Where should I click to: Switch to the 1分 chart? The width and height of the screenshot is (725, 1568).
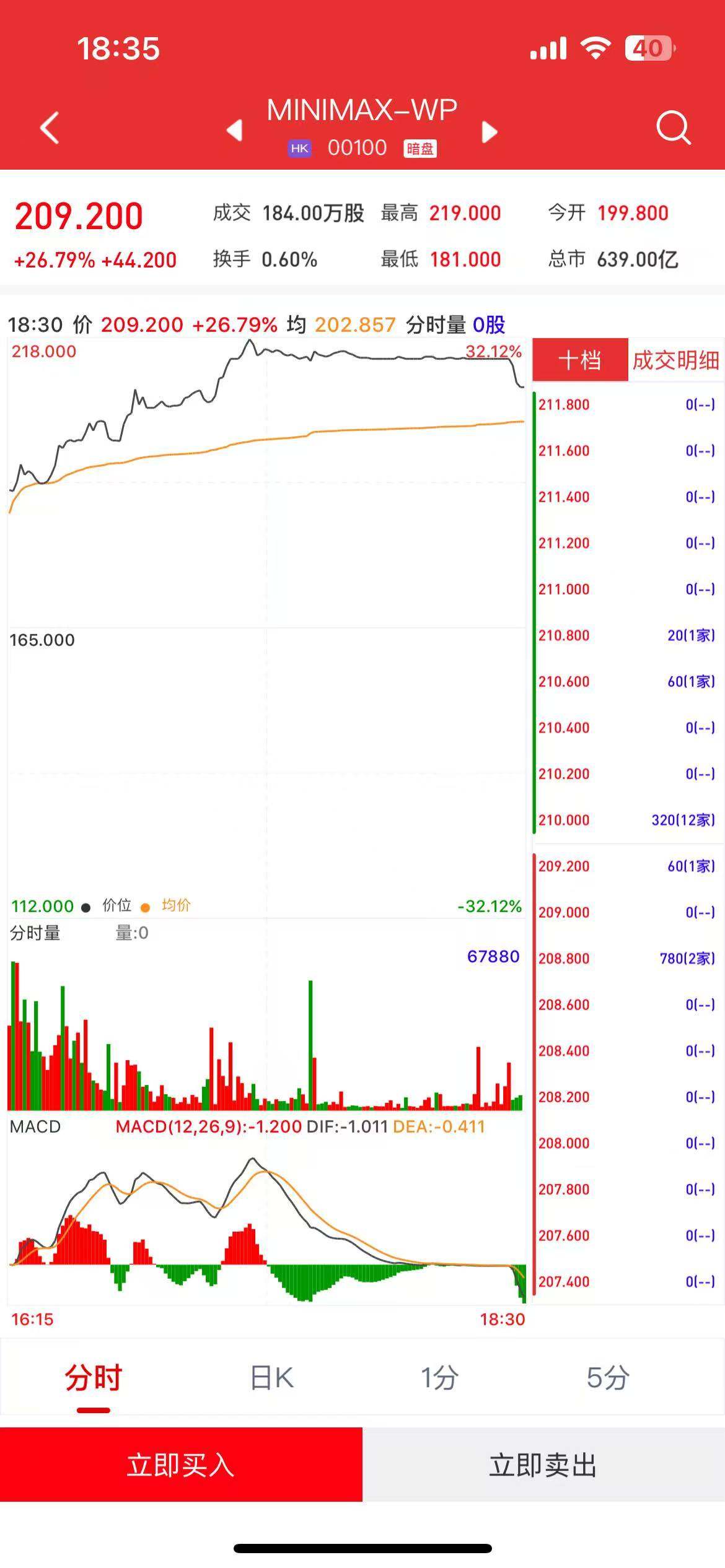[439, 1379]
